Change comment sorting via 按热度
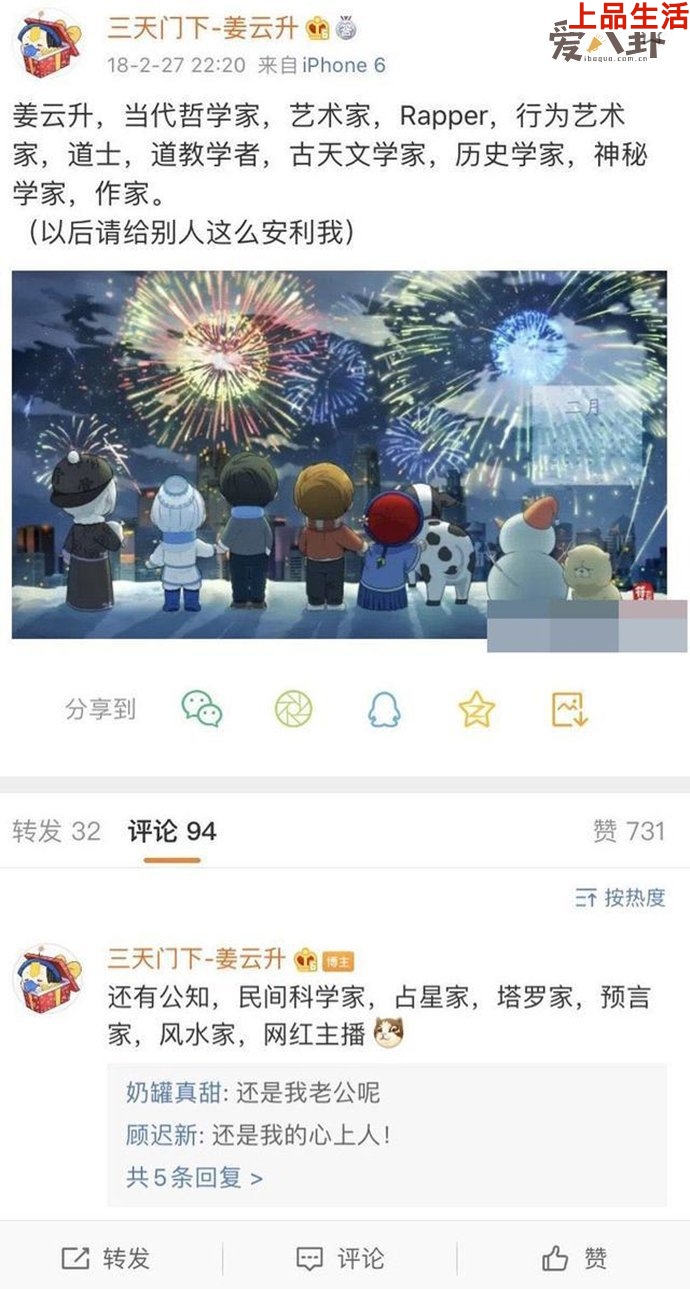Viewport: 690px width, 1289px height. (x=621, y=897)
